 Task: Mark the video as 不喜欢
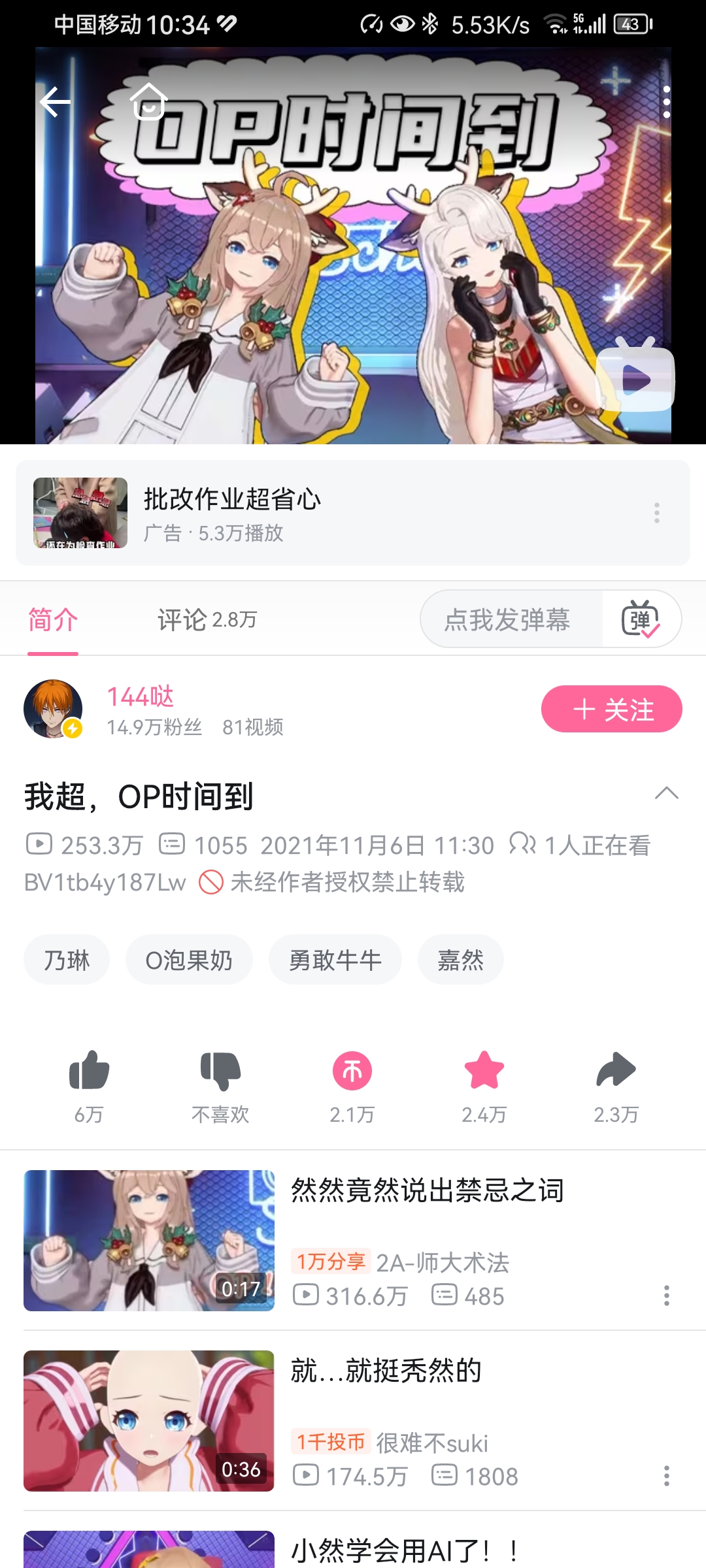(x=220, y=1072)
